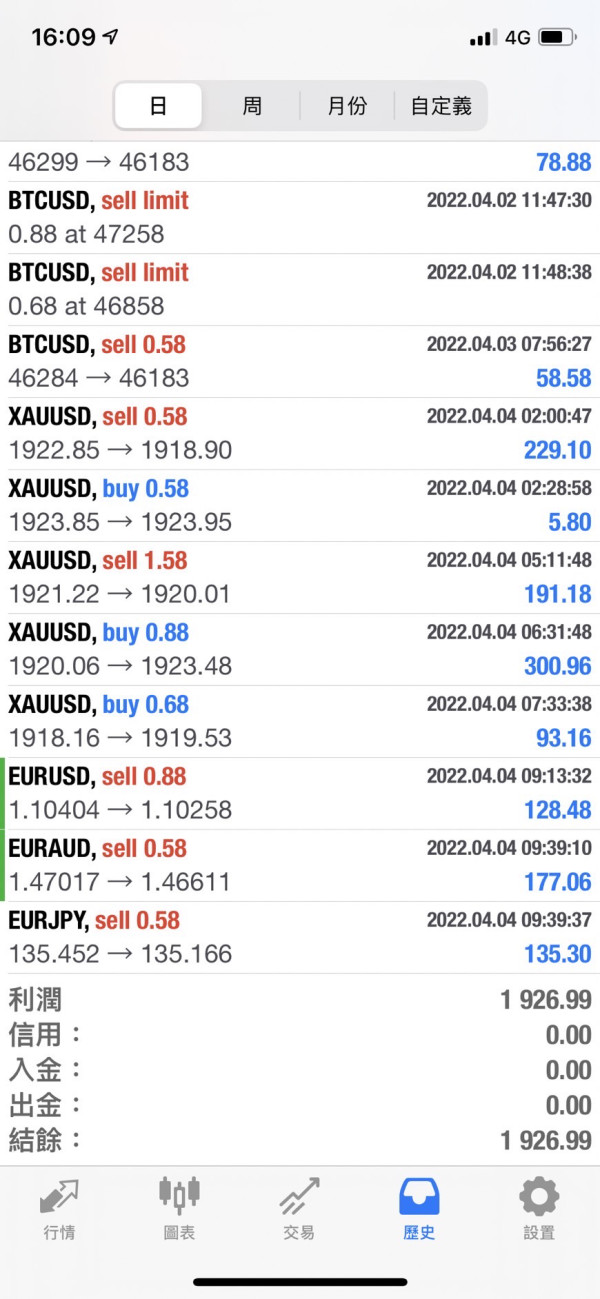Screen dimensions: 600x1299
Task: Select the 周 (week) period
Action: 252,106
